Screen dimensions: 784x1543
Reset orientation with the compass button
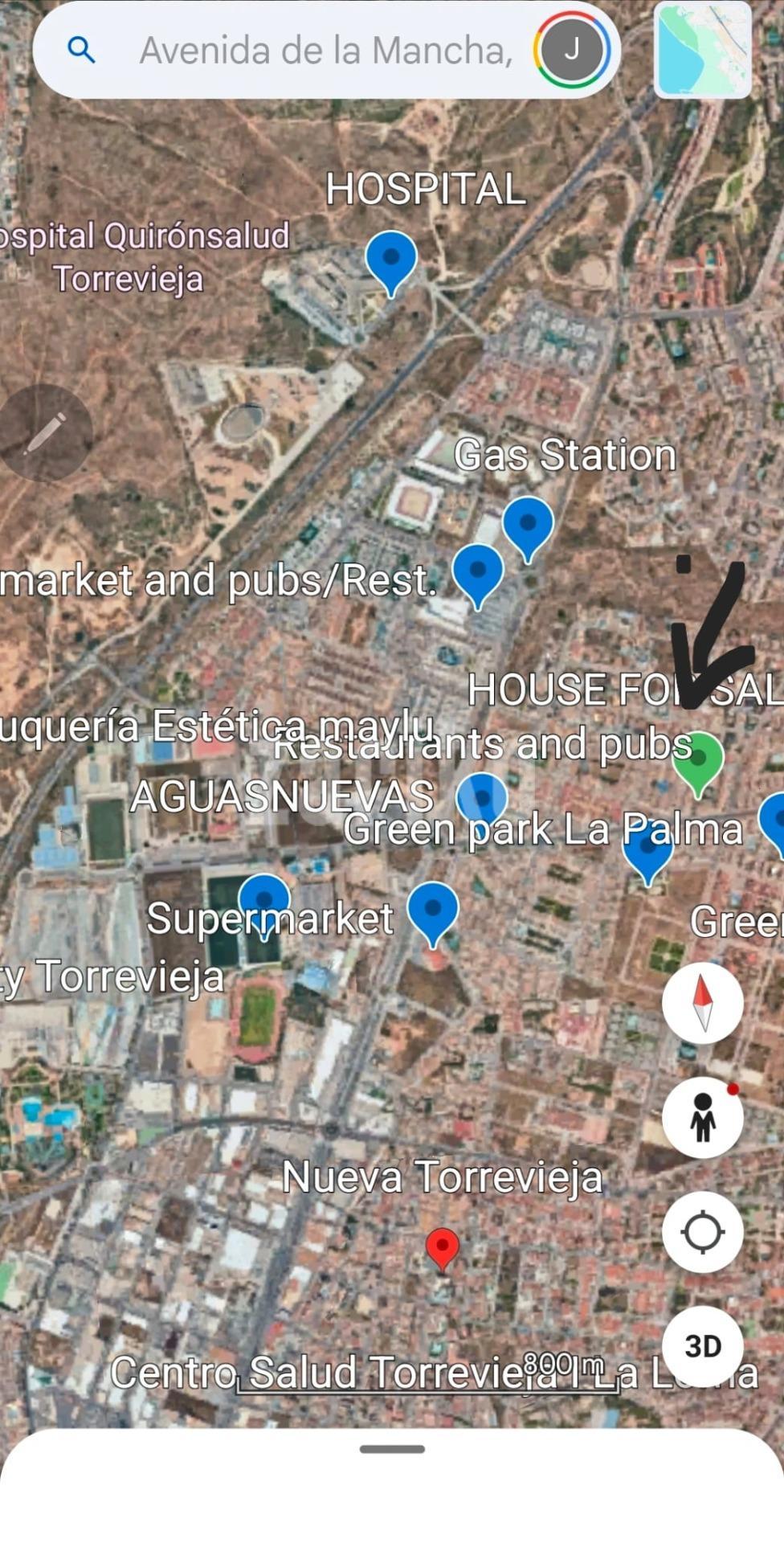(x=702, y=1003)
